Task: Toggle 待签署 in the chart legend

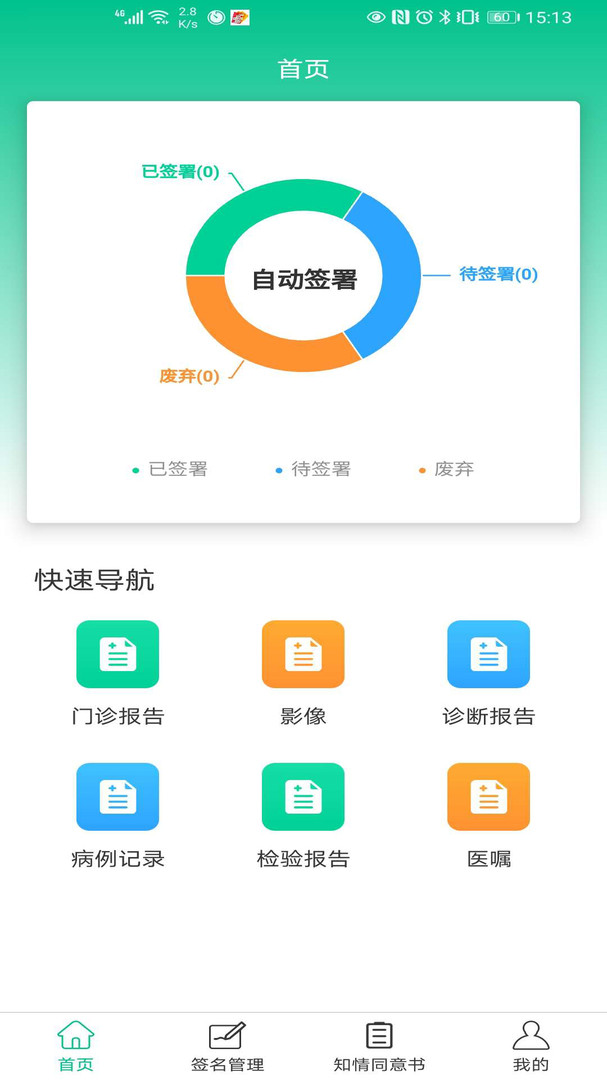Action: (x=313, y=470)
